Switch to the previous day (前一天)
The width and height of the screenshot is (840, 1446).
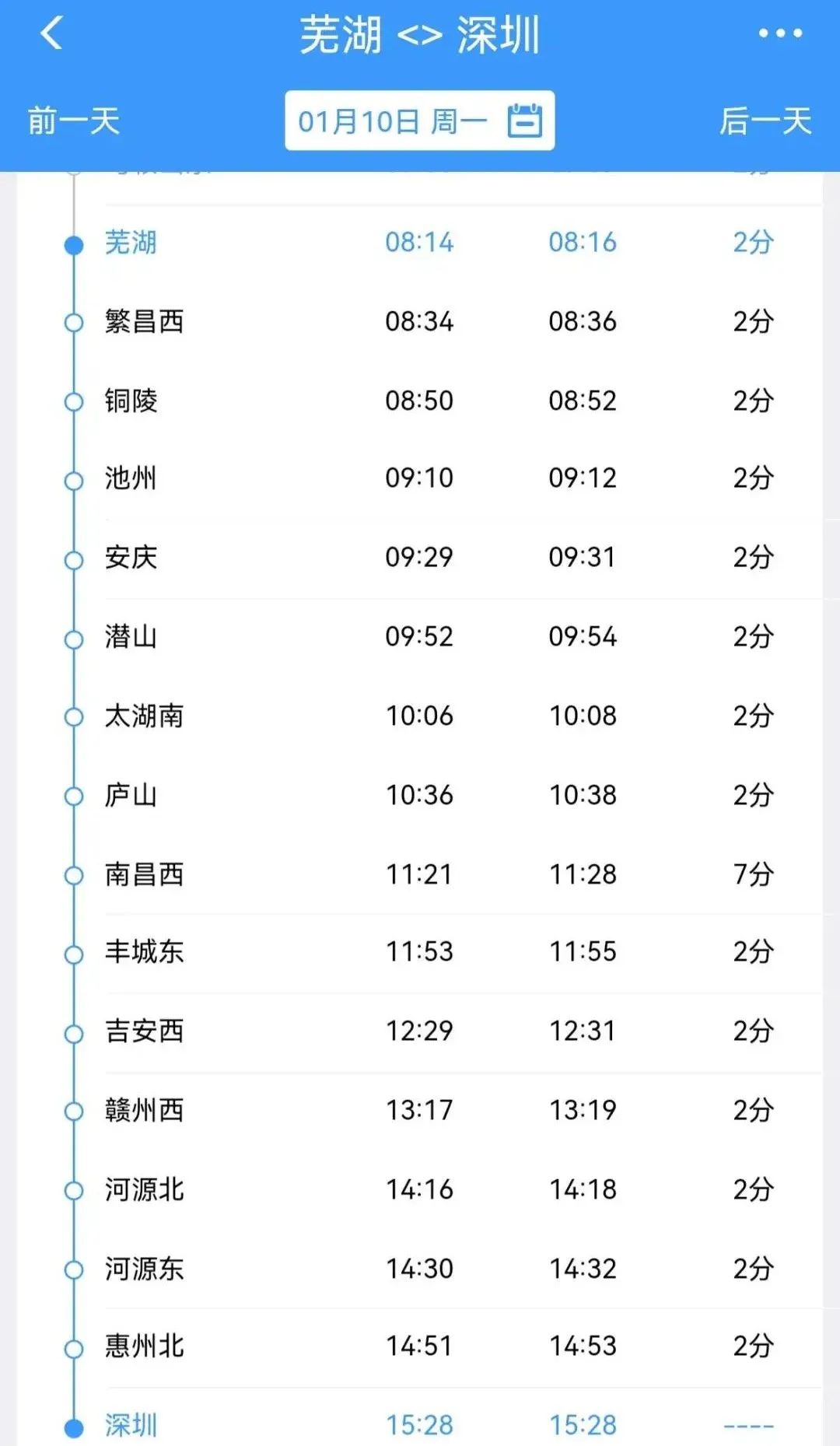pos(74,121)
